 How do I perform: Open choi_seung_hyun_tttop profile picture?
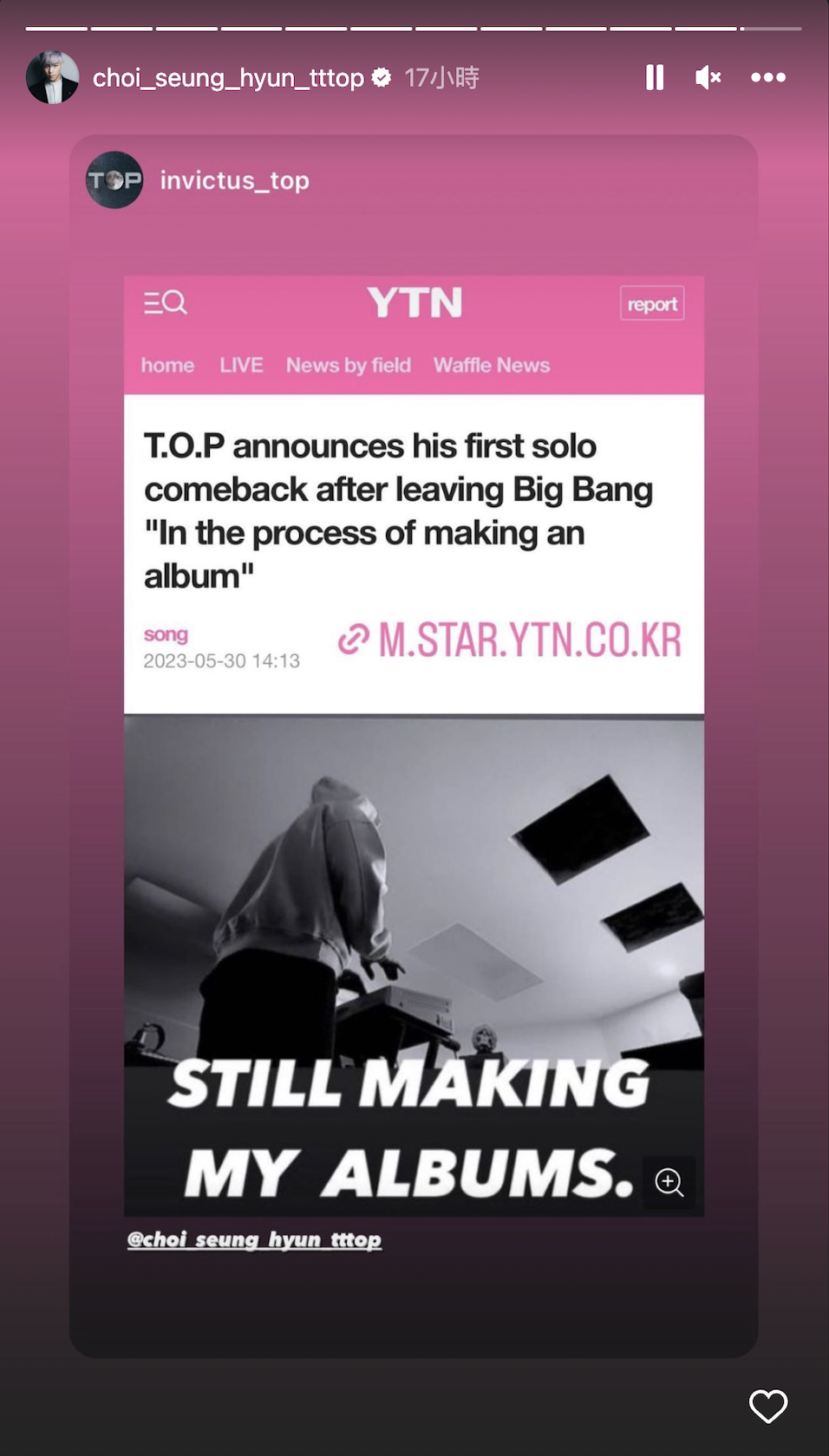[x=53, y=78]
